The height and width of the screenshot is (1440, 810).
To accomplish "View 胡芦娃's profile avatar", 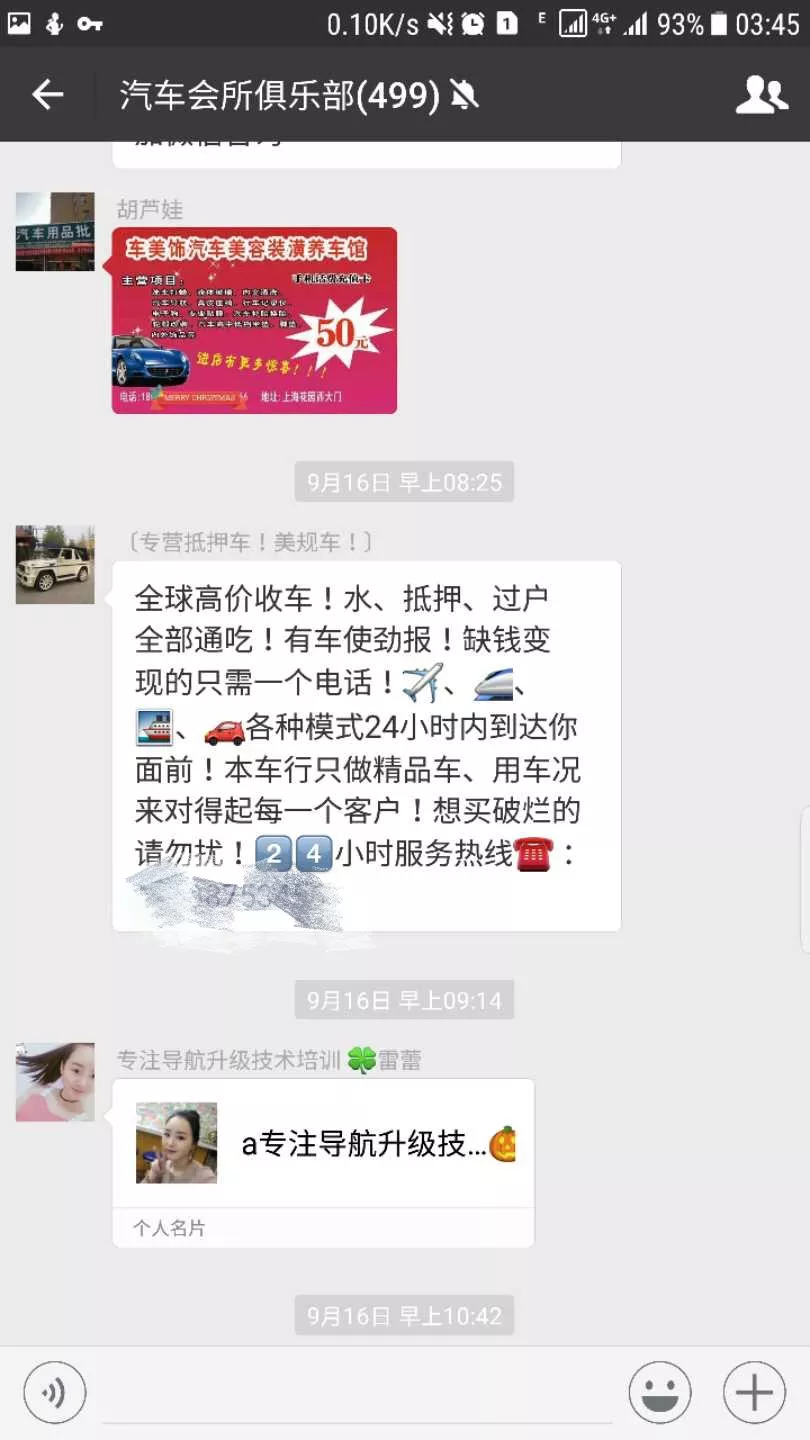I will (55, 232).
